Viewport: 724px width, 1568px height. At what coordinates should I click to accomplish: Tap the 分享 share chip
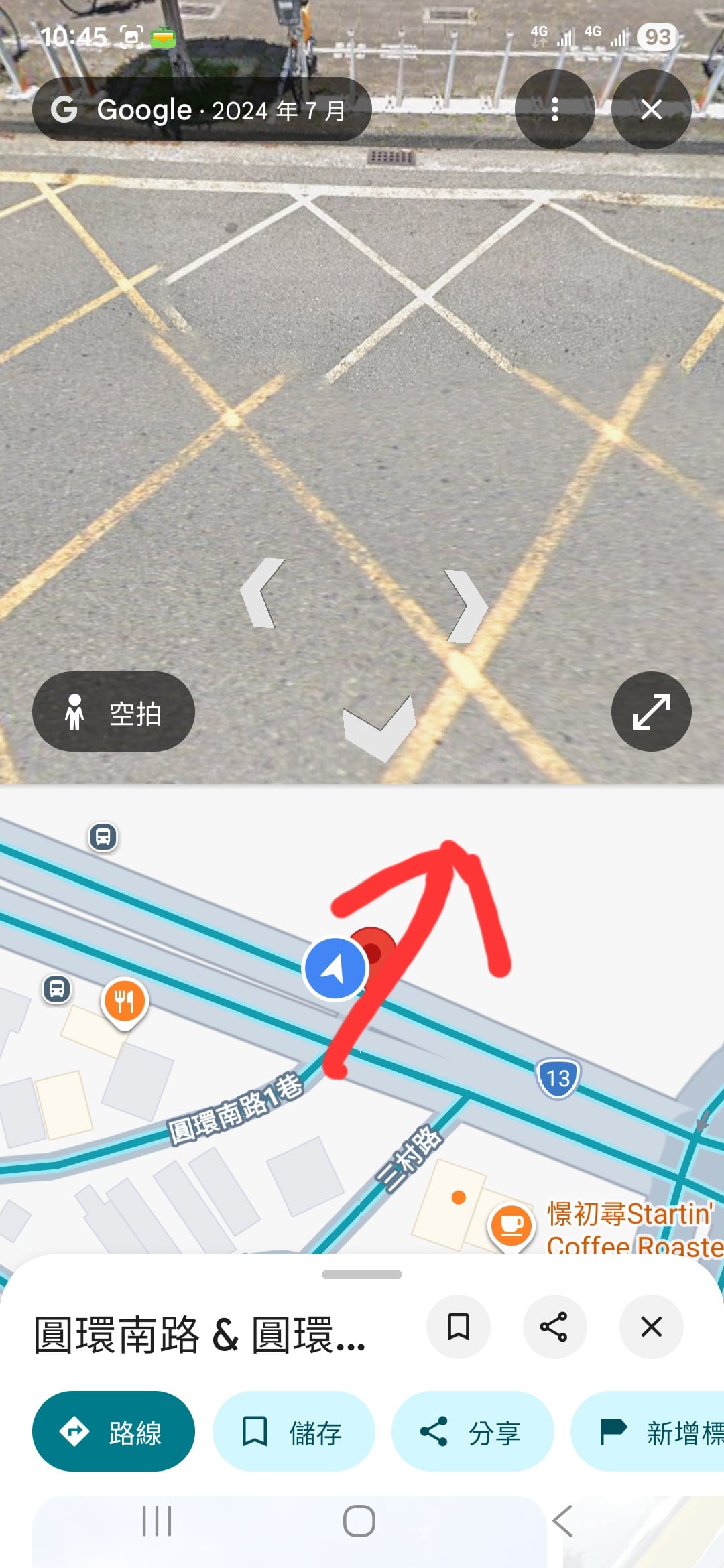[x=472, y=1431]
